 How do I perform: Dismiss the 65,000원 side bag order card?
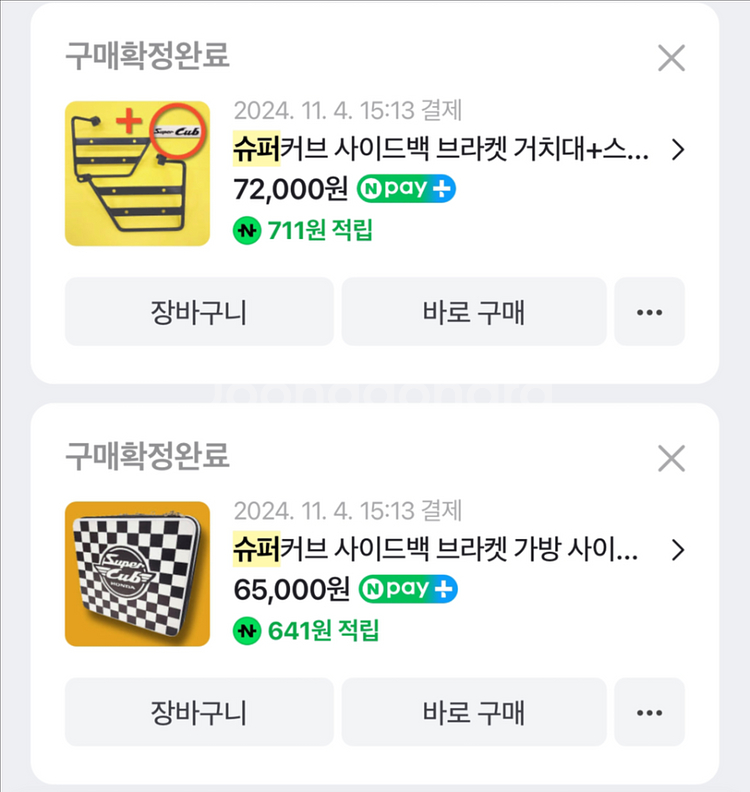point(671,459)
